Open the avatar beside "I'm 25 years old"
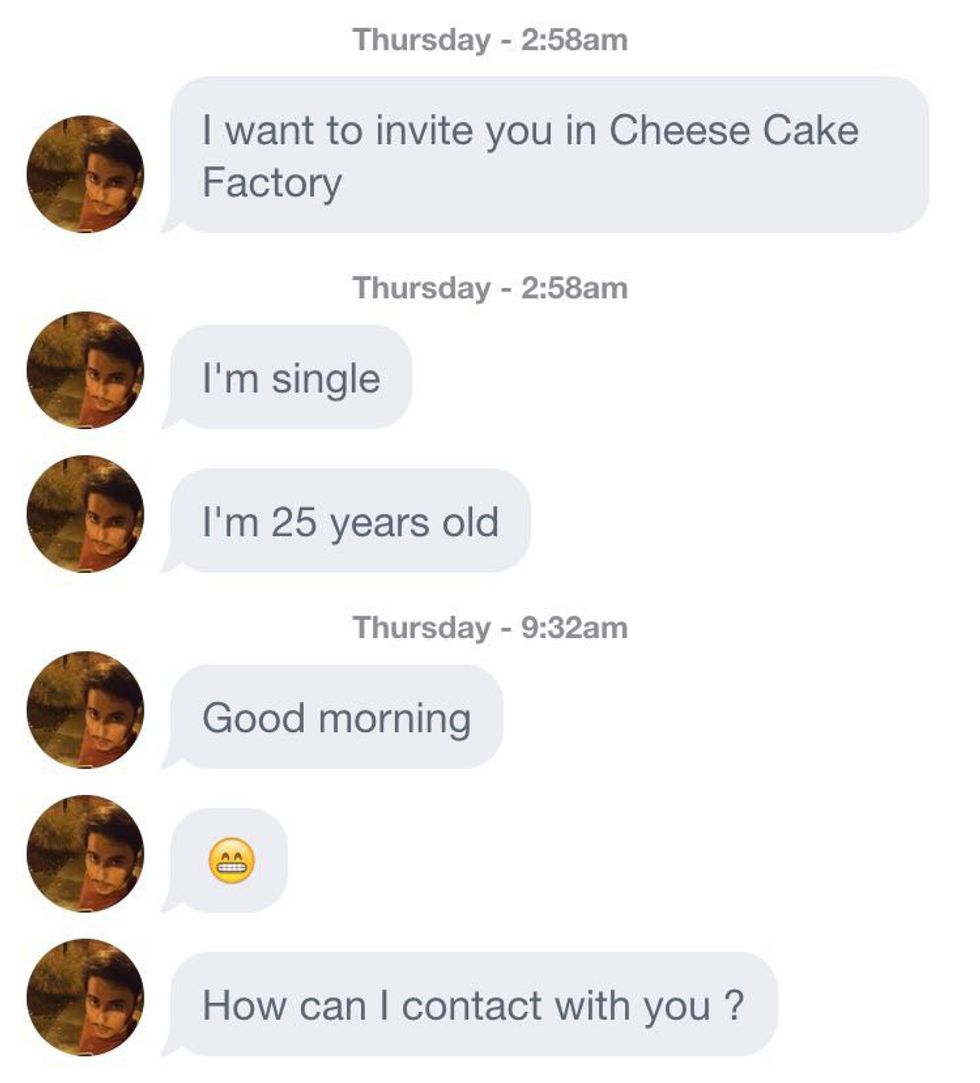 85,514
